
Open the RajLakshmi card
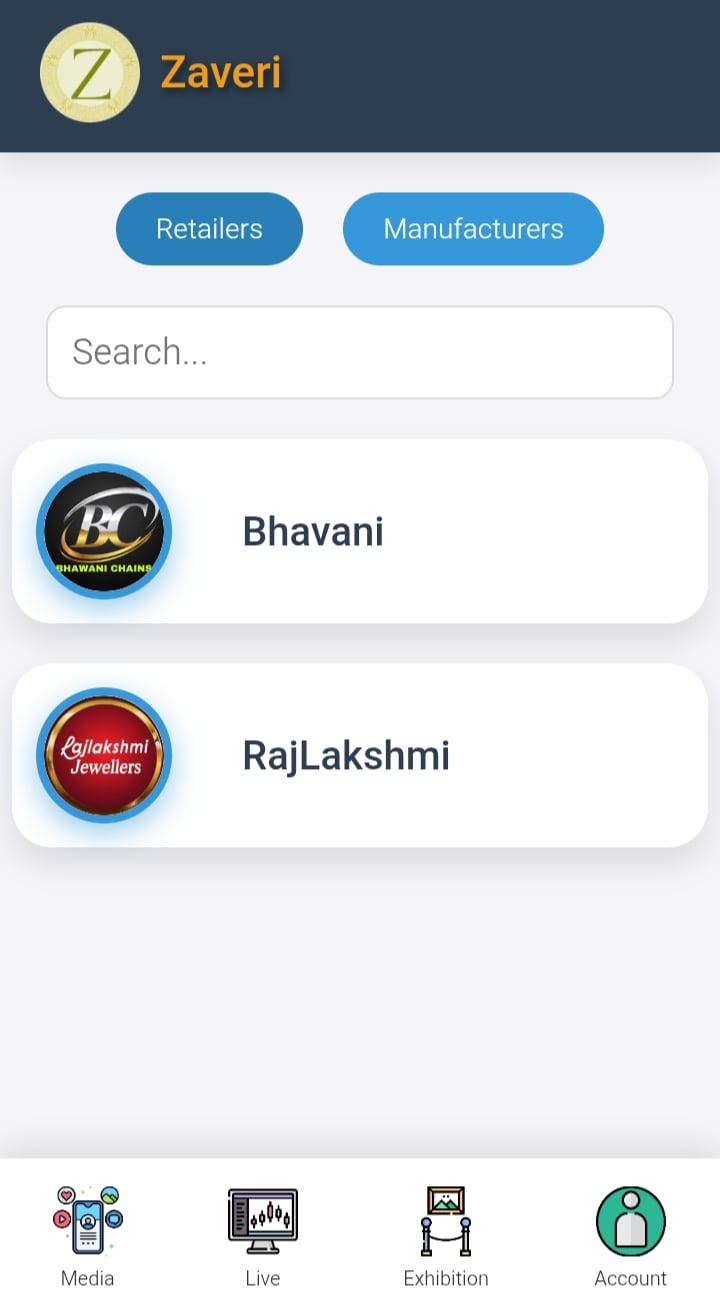[x=360, y=755]
